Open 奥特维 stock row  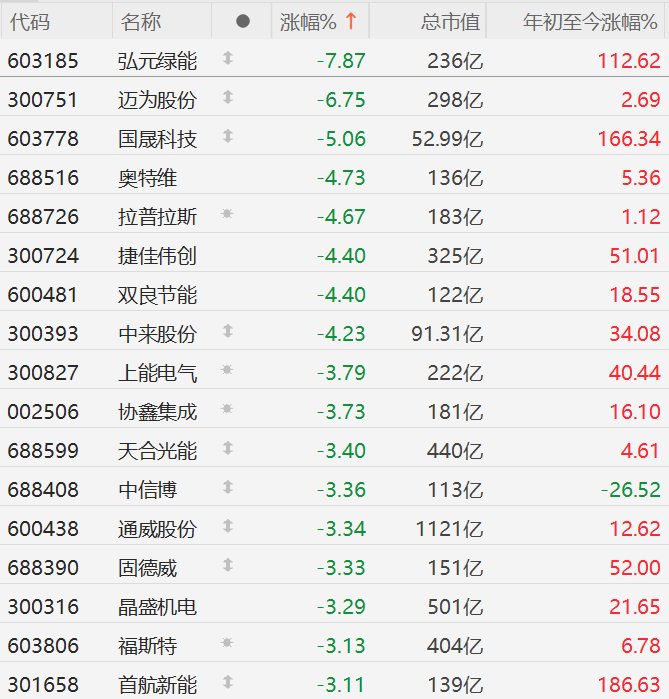(x=147, y=177)
